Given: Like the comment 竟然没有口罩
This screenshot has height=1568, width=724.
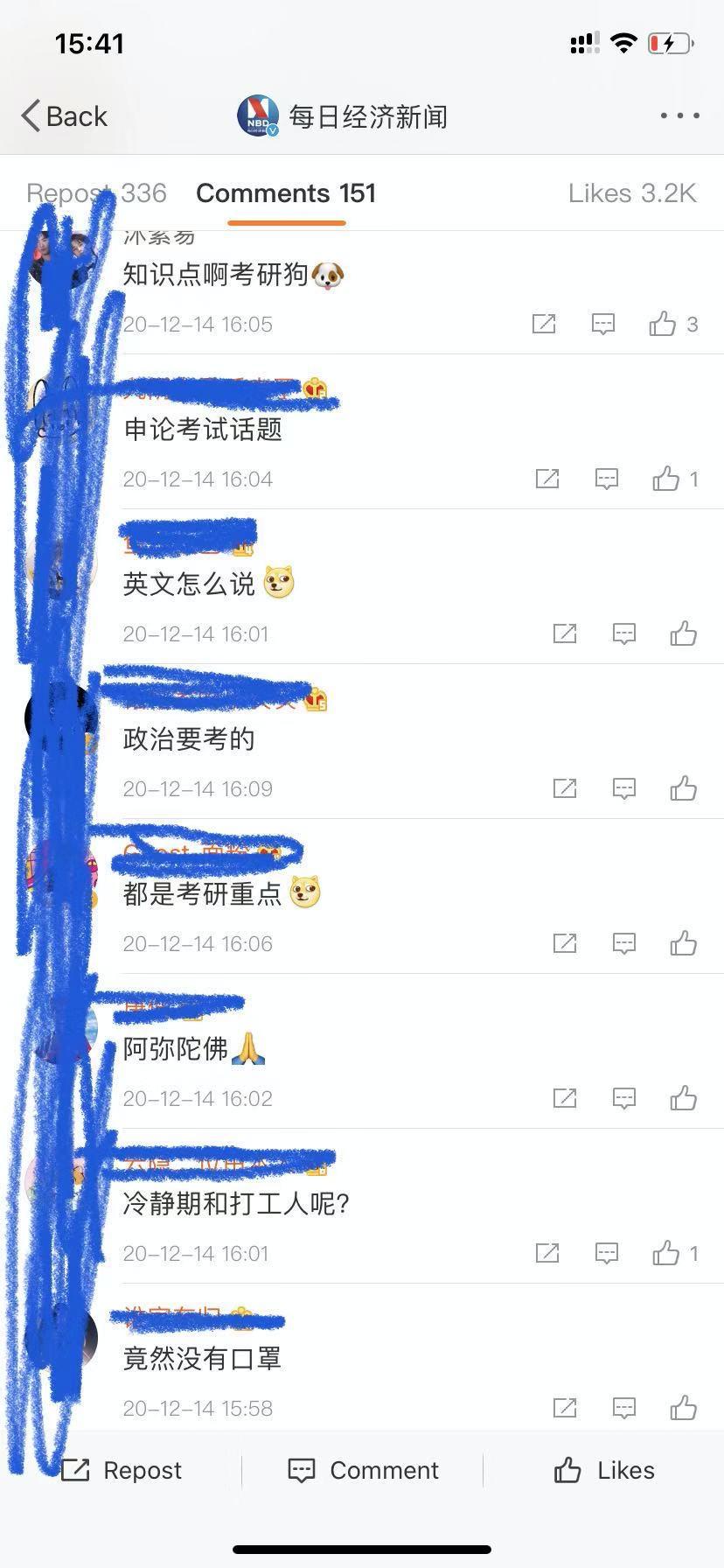Looking at the screenshot, I should (683, 1408).
